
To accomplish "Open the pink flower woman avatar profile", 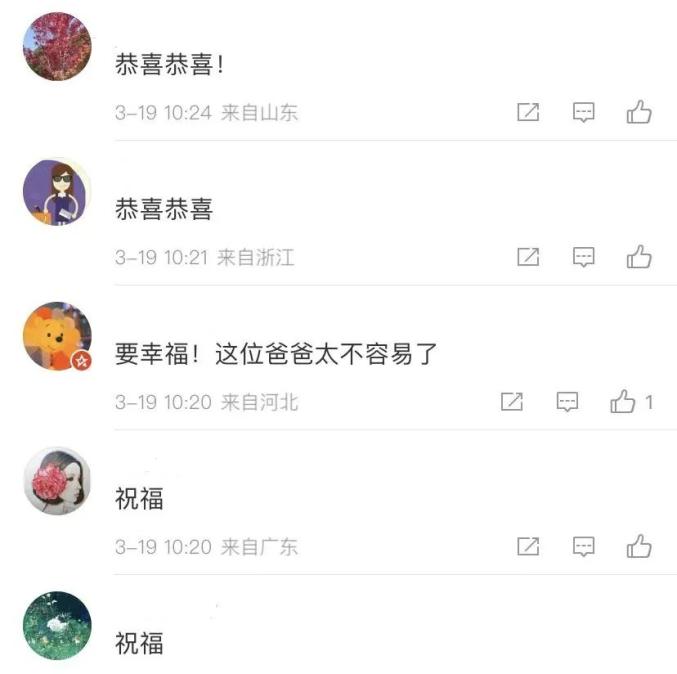I will [57, 481].
